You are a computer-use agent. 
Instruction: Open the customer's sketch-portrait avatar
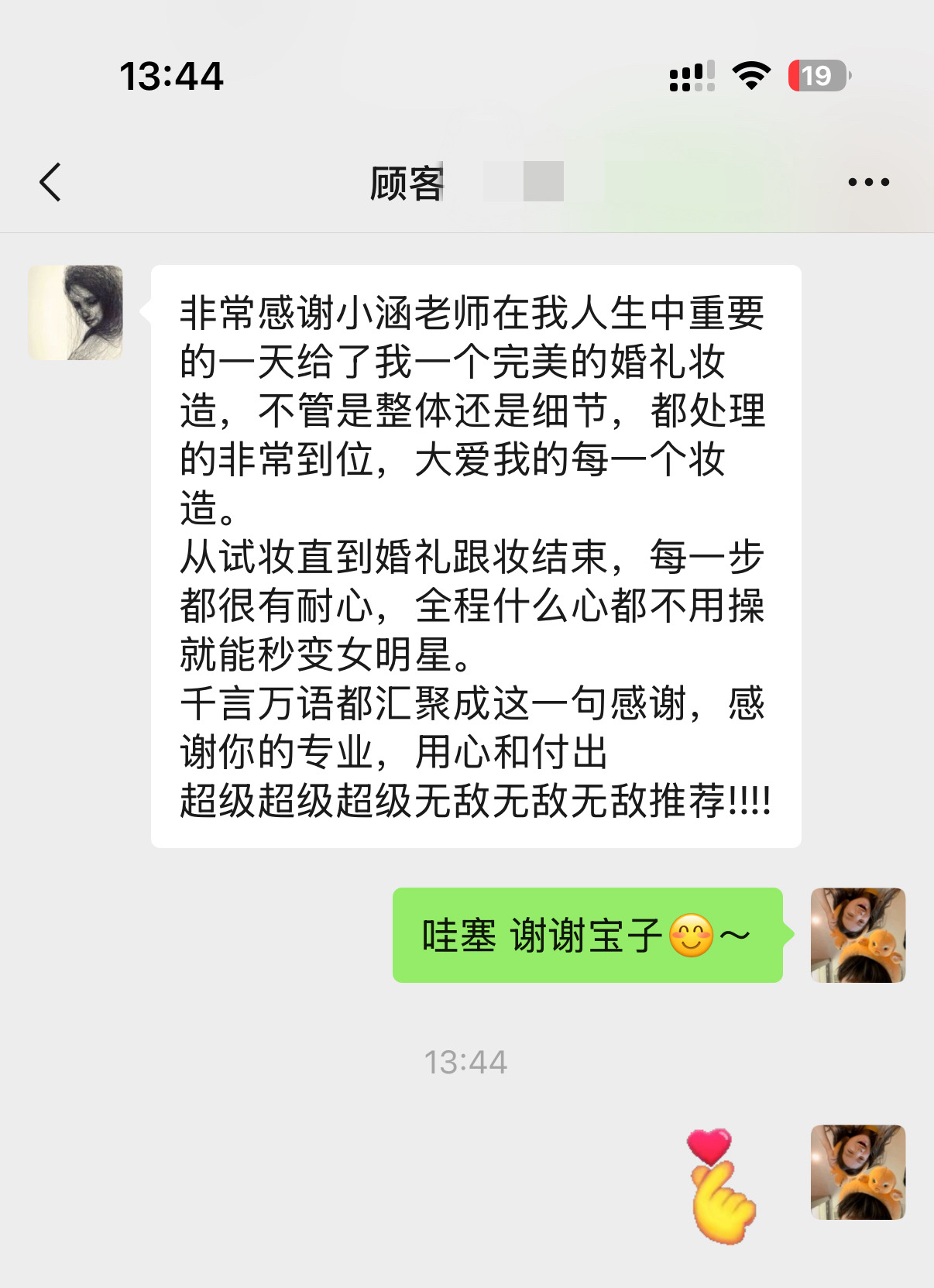[x=76, y=313]
